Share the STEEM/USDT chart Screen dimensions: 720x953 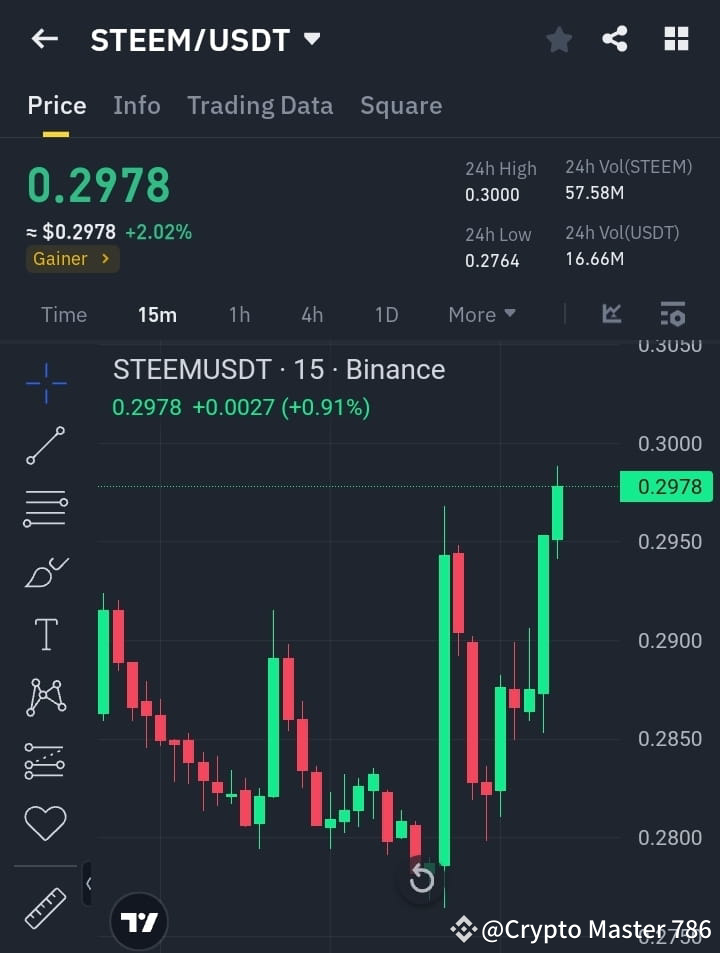click(x=615, y=39)
